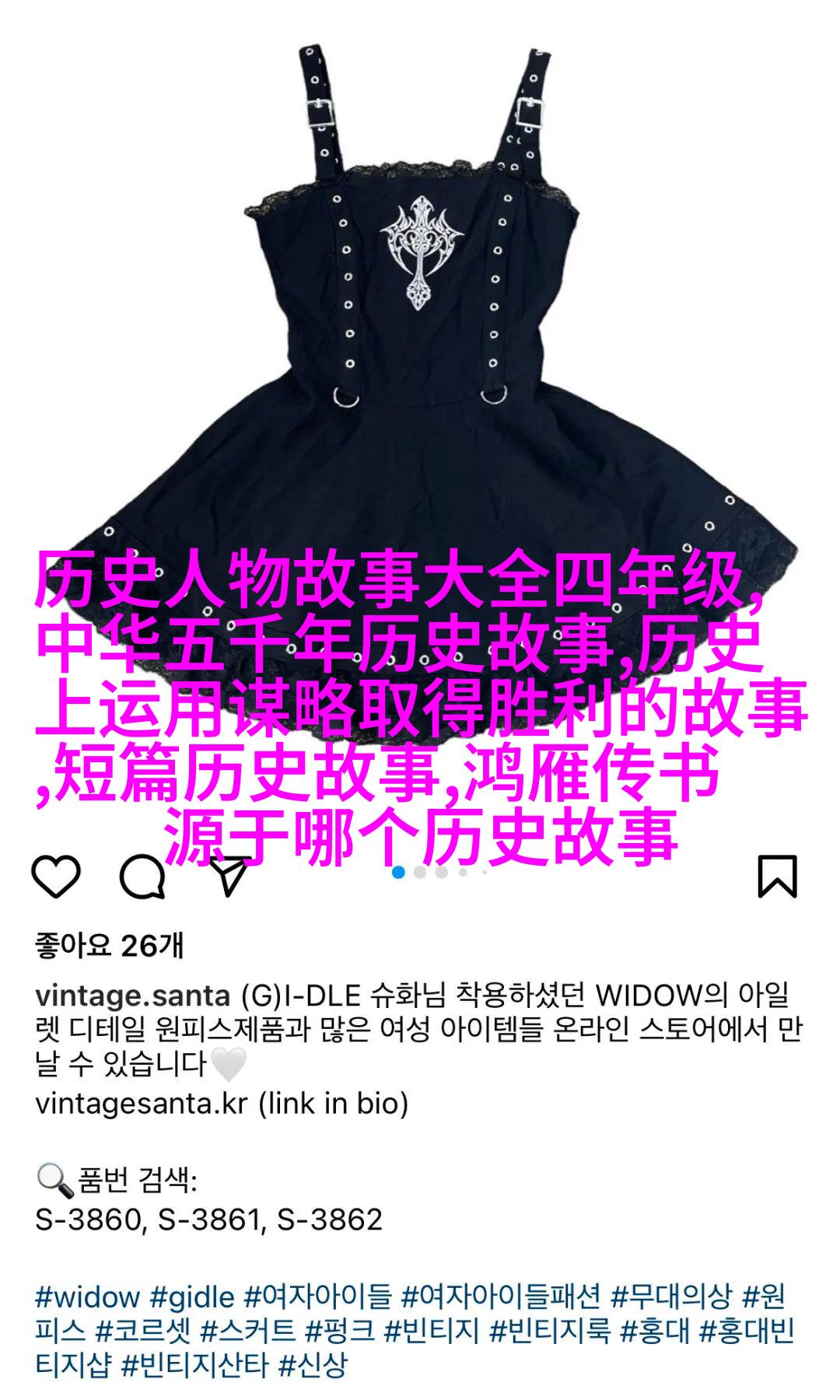The image size is (840, 1400).
Task: View the list of 26 likes
Action: point(109,946)
